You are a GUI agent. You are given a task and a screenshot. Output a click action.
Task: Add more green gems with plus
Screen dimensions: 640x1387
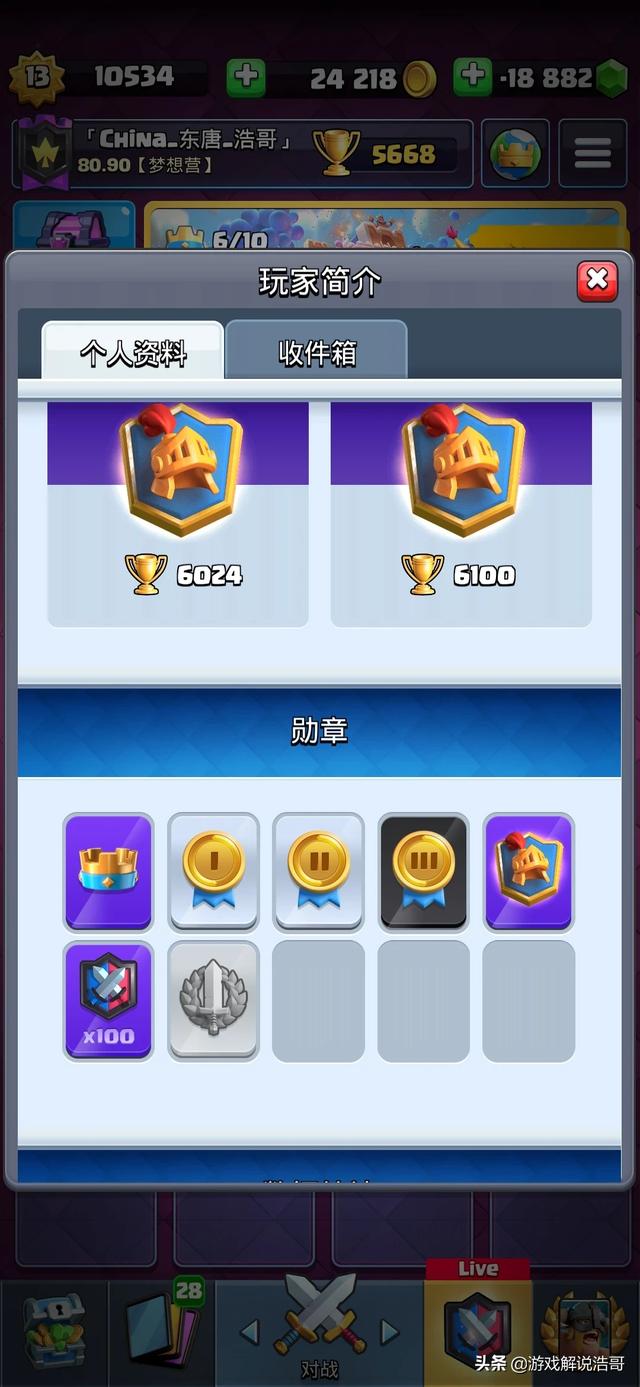pos(472,77)
